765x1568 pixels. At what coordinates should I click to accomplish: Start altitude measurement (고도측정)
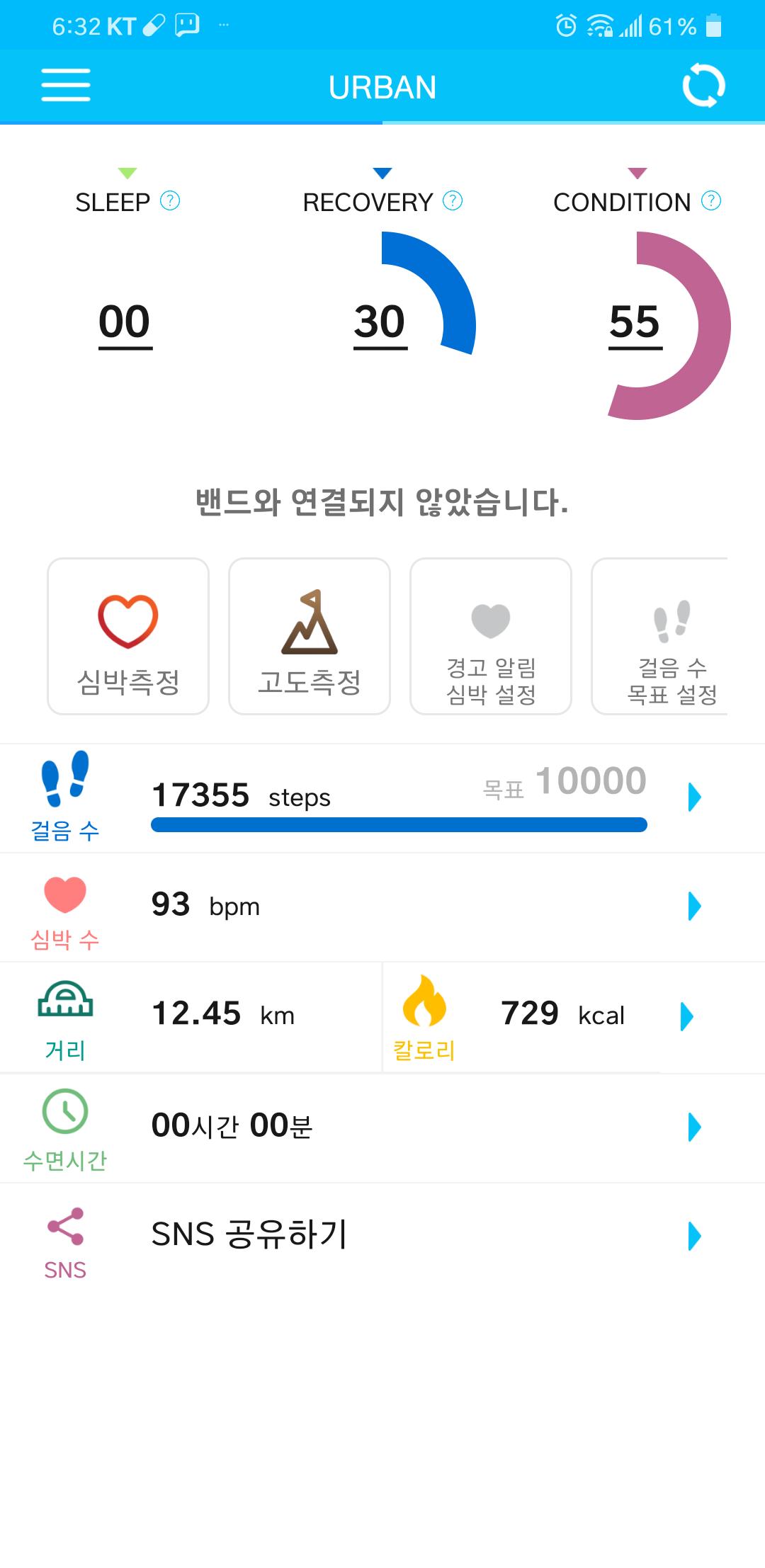point(310,636)
